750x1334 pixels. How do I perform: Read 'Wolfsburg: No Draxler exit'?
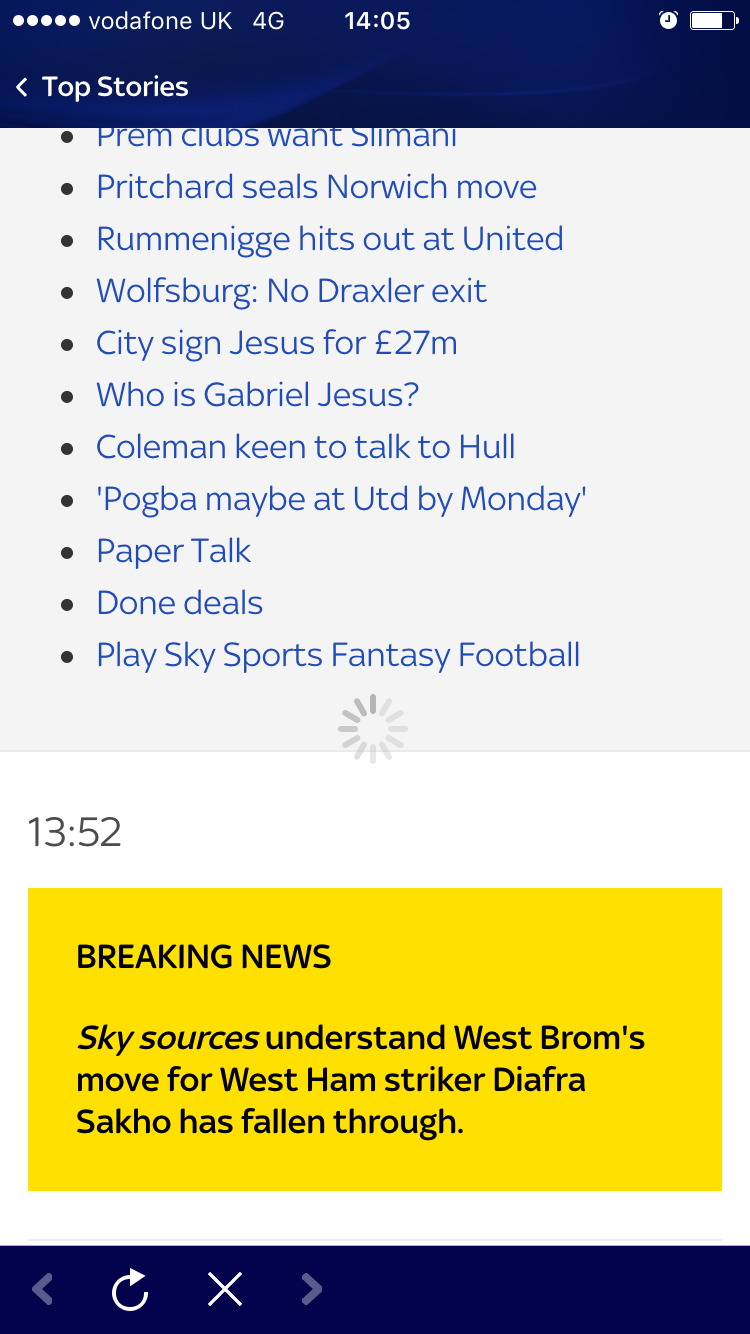[x=291, y=291]
